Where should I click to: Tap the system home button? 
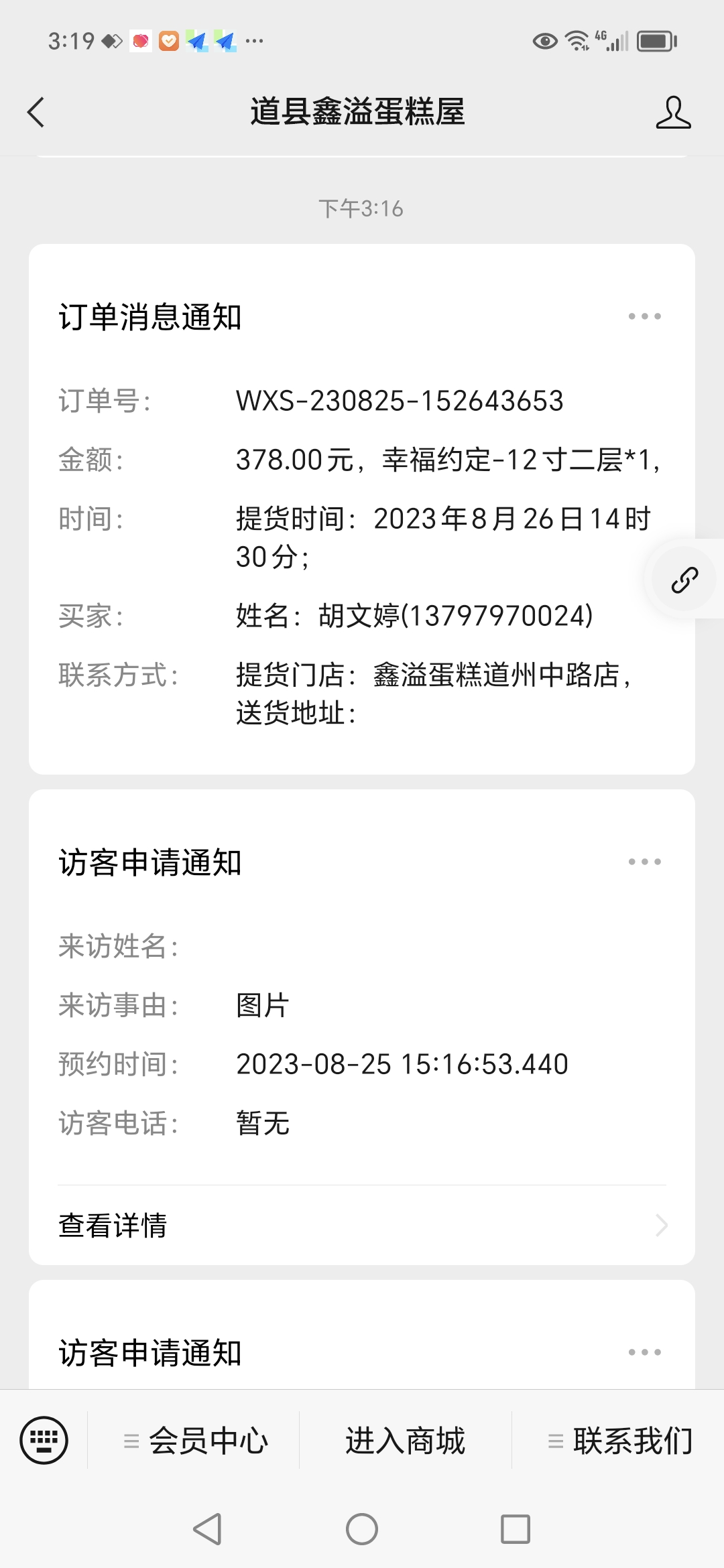(x=362, y=1529)
